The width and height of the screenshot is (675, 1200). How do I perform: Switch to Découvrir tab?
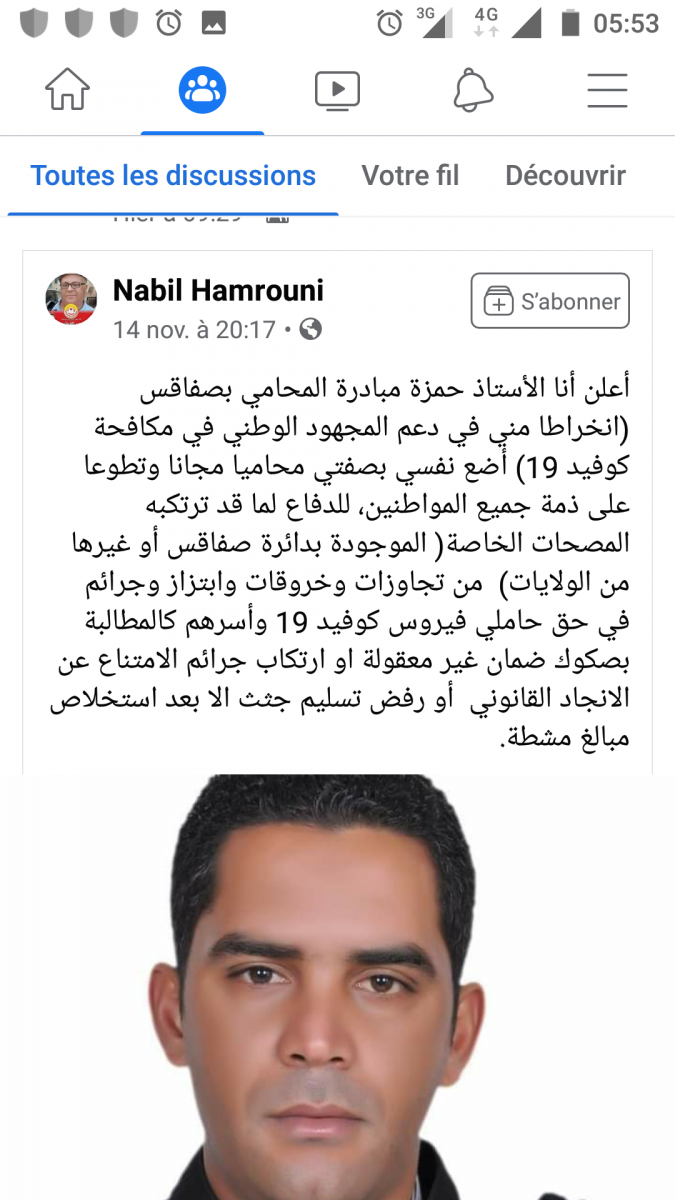tap(565, 176)
